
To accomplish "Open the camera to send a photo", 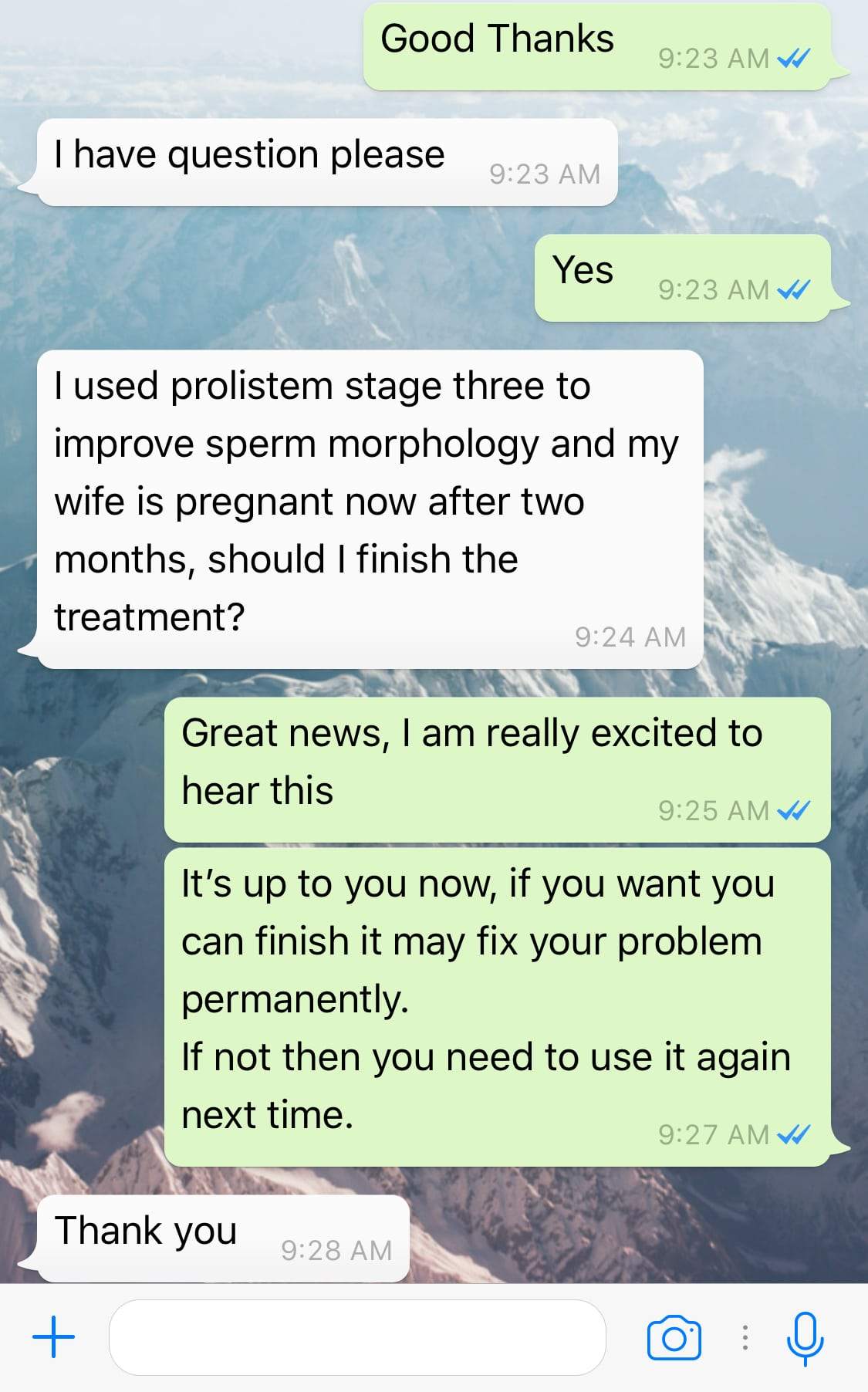I will pos(674,1337).
